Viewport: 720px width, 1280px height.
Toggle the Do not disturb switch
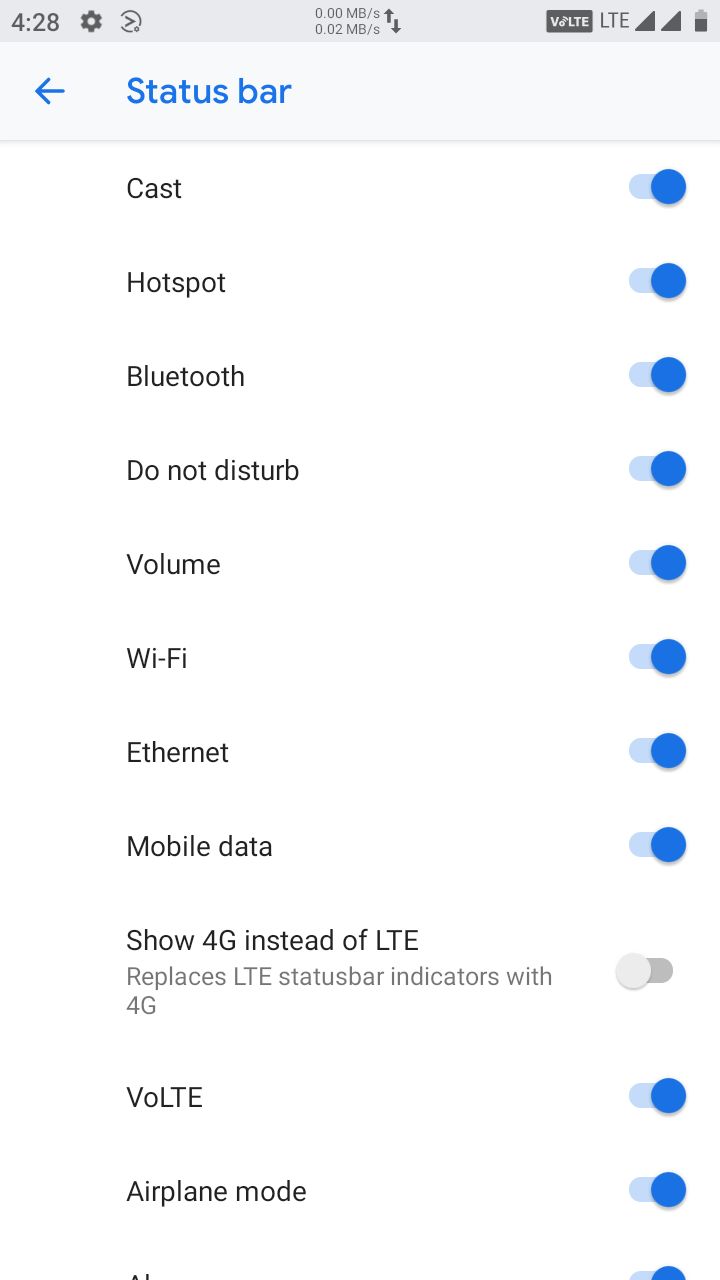tap(657, 469)
